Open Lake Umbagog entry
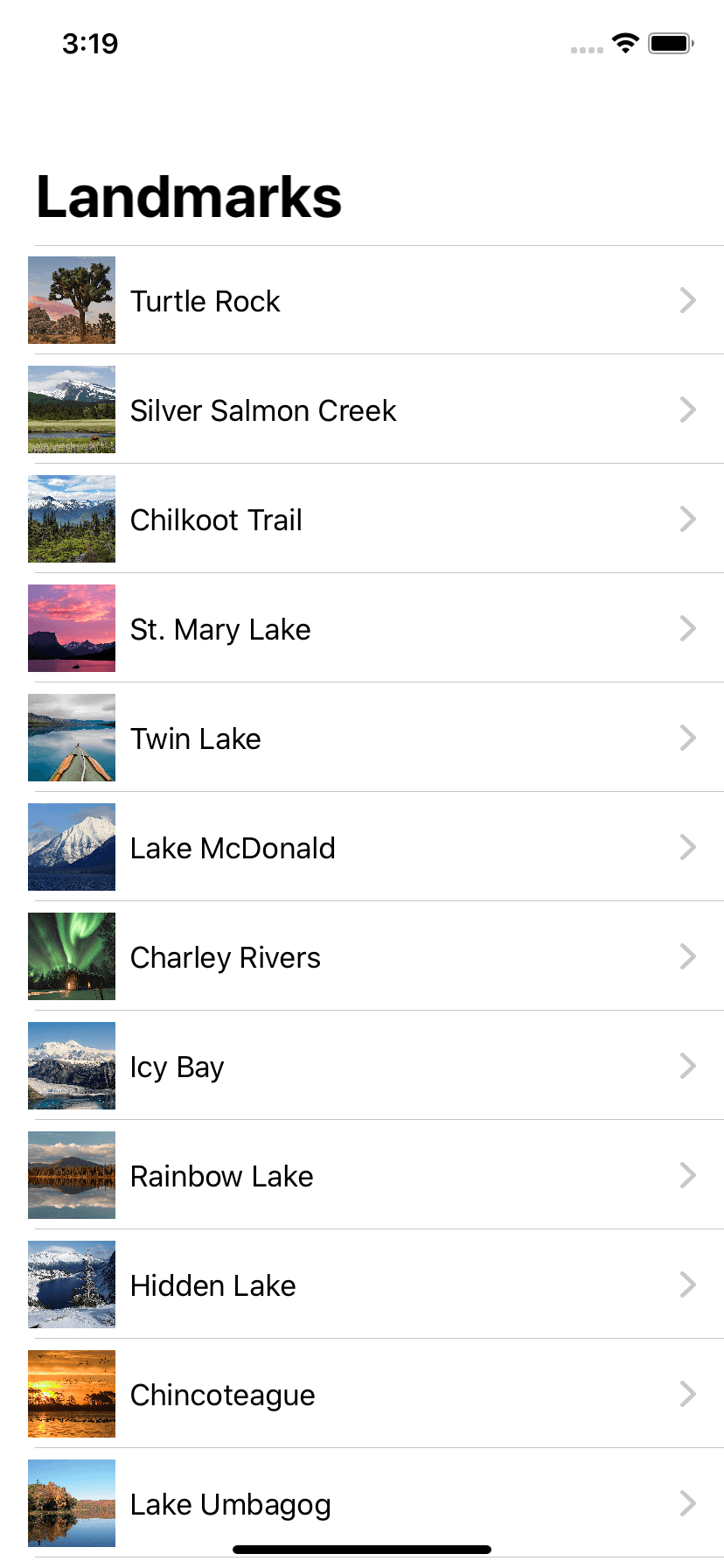Screen dimensions: 724x1568 click(x=231, y=1504)
